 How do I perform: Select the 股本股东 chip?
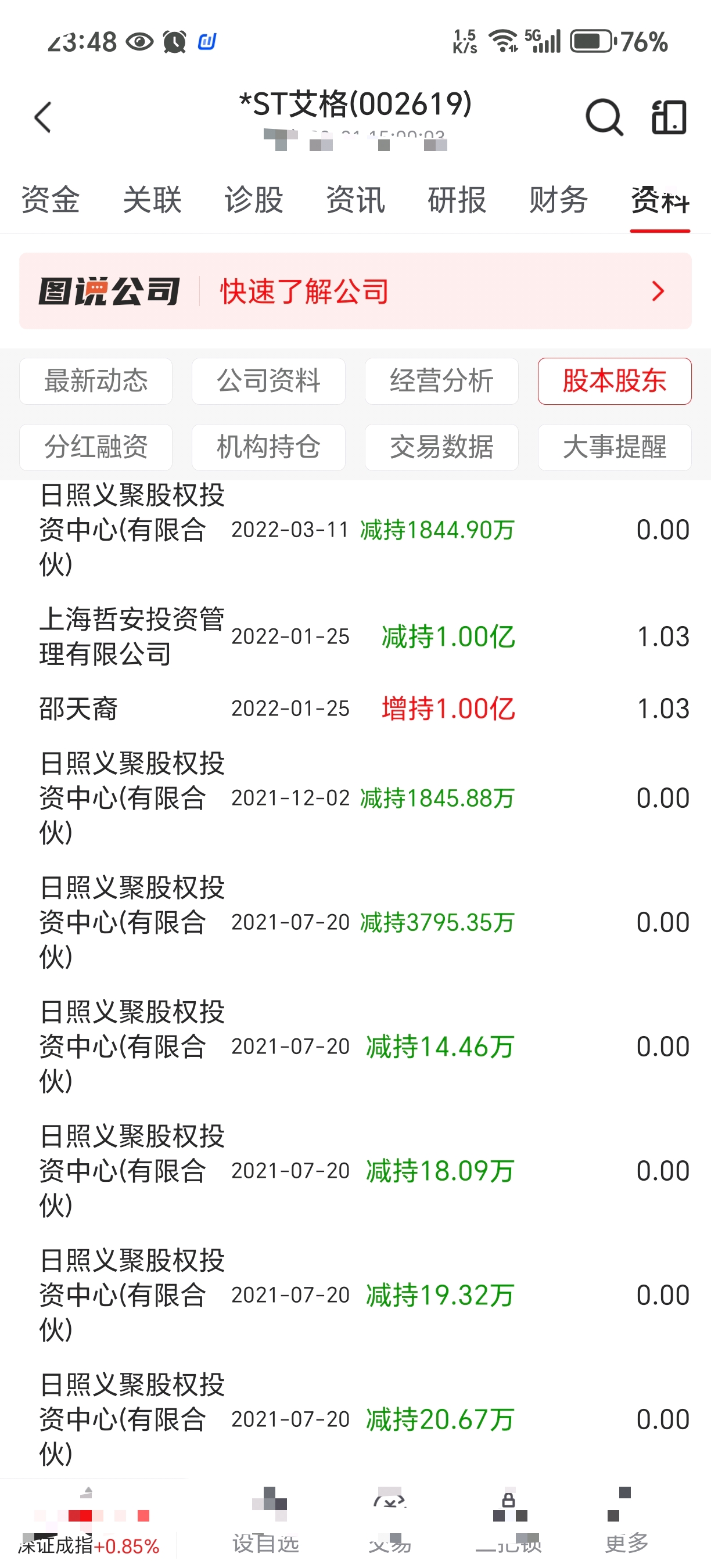pyautogui.click(x=614, y=381)
